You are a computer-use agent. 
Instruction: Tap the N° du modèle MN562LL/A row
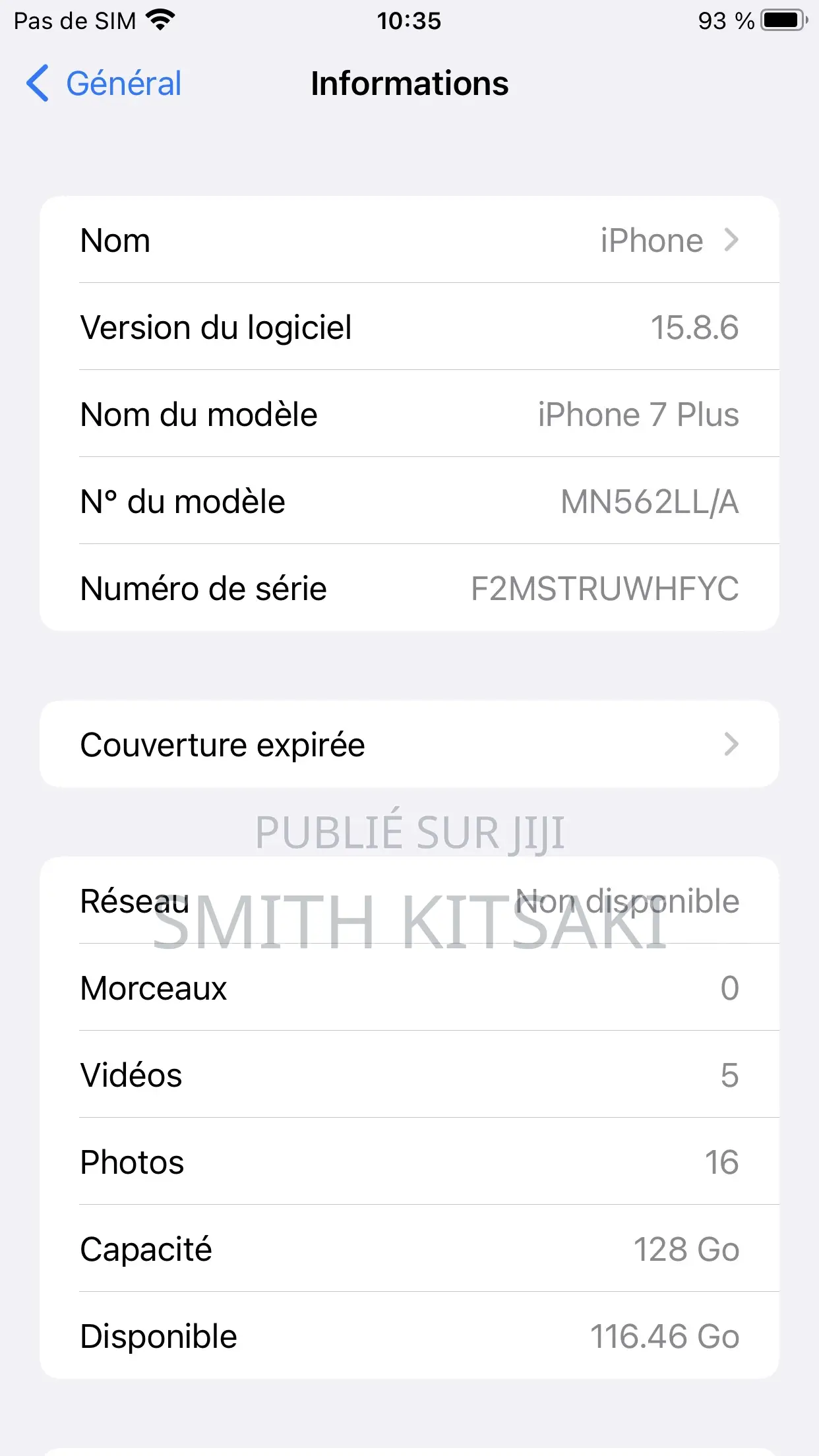(x=409, y=501)
